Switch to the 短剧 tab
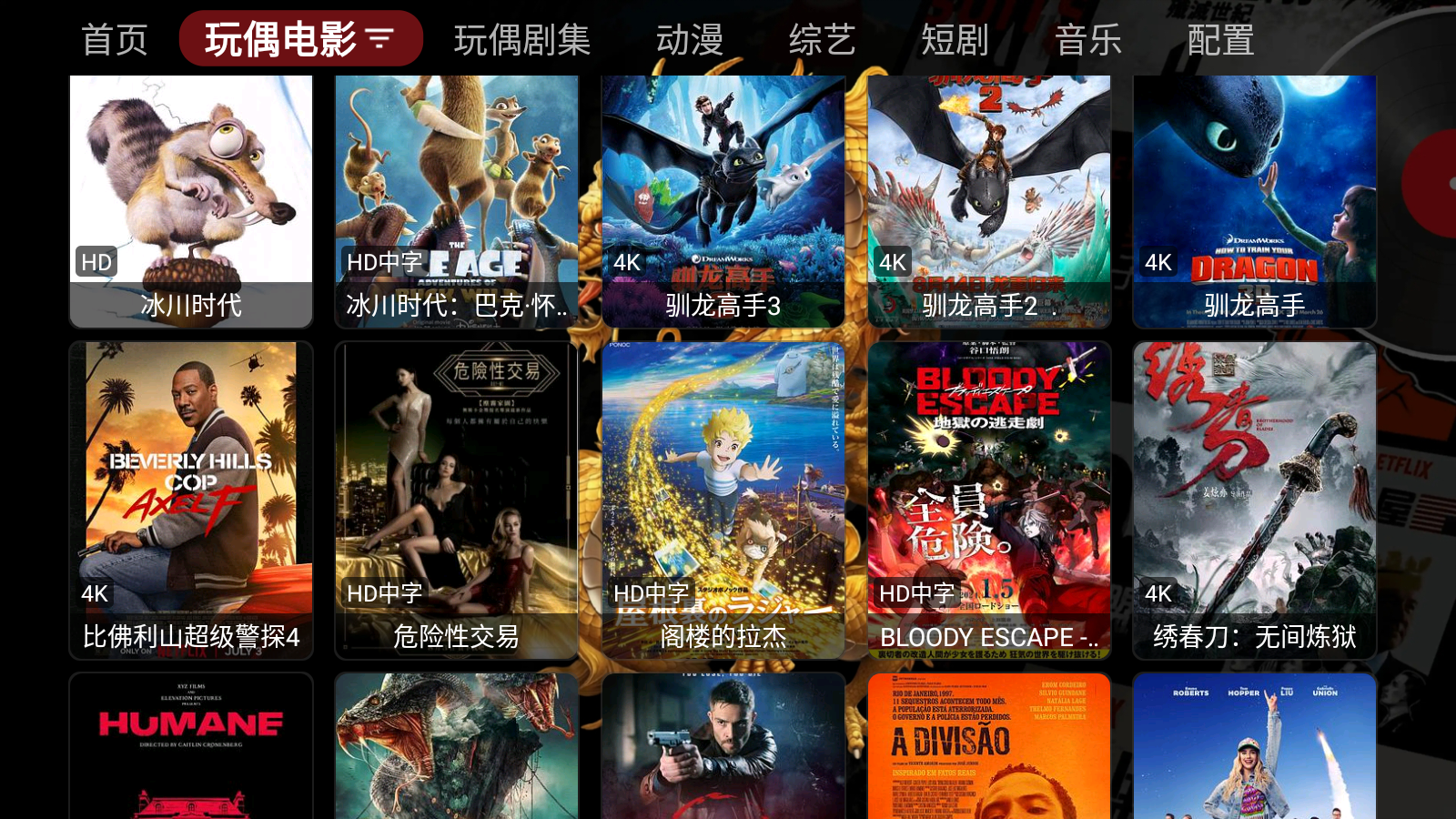Screen dimensions: 1456x819 point(955,40)
